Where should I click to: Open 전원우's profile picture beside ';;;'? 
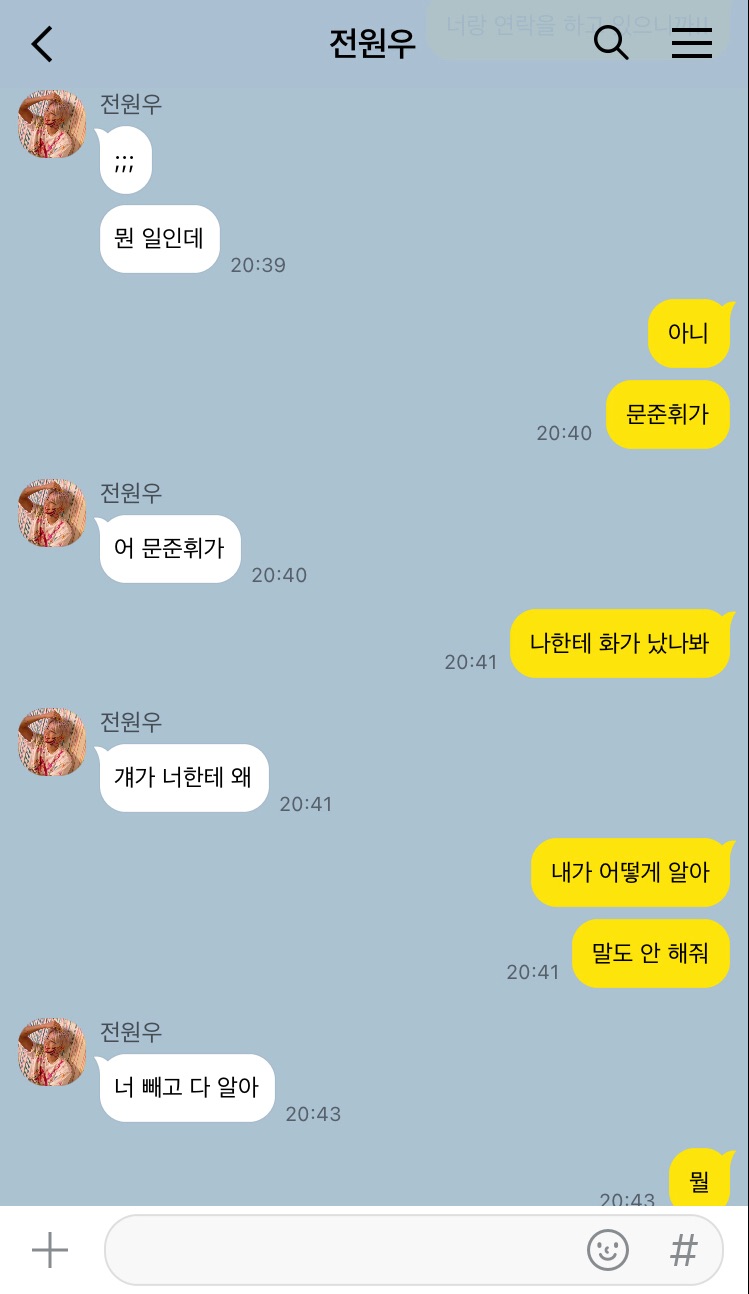click(52, 125)
